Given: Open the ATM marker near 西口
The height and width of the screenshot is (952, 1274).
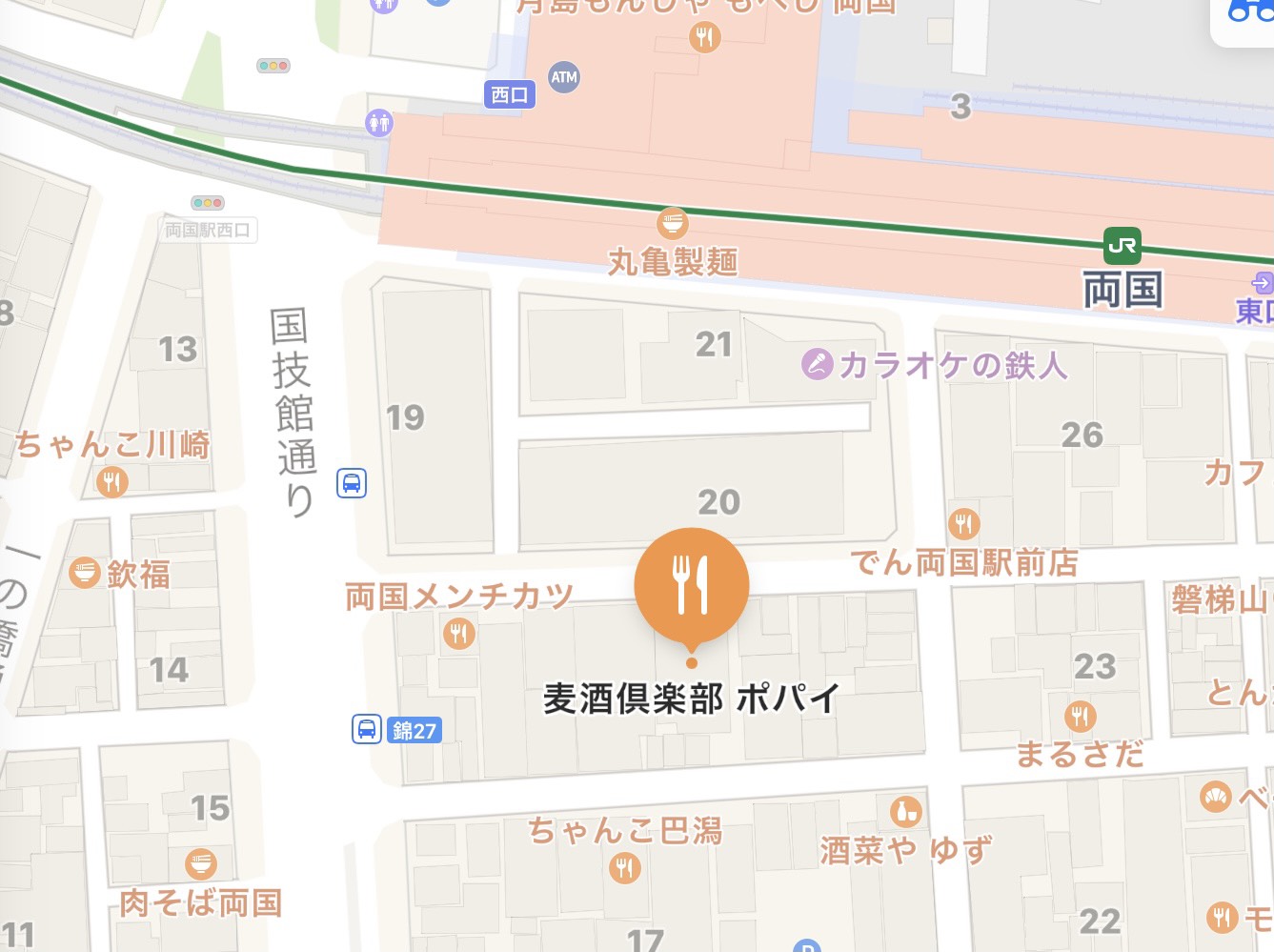Looking at the screenshot, I should pyautogui.click(x=564, y=77).
